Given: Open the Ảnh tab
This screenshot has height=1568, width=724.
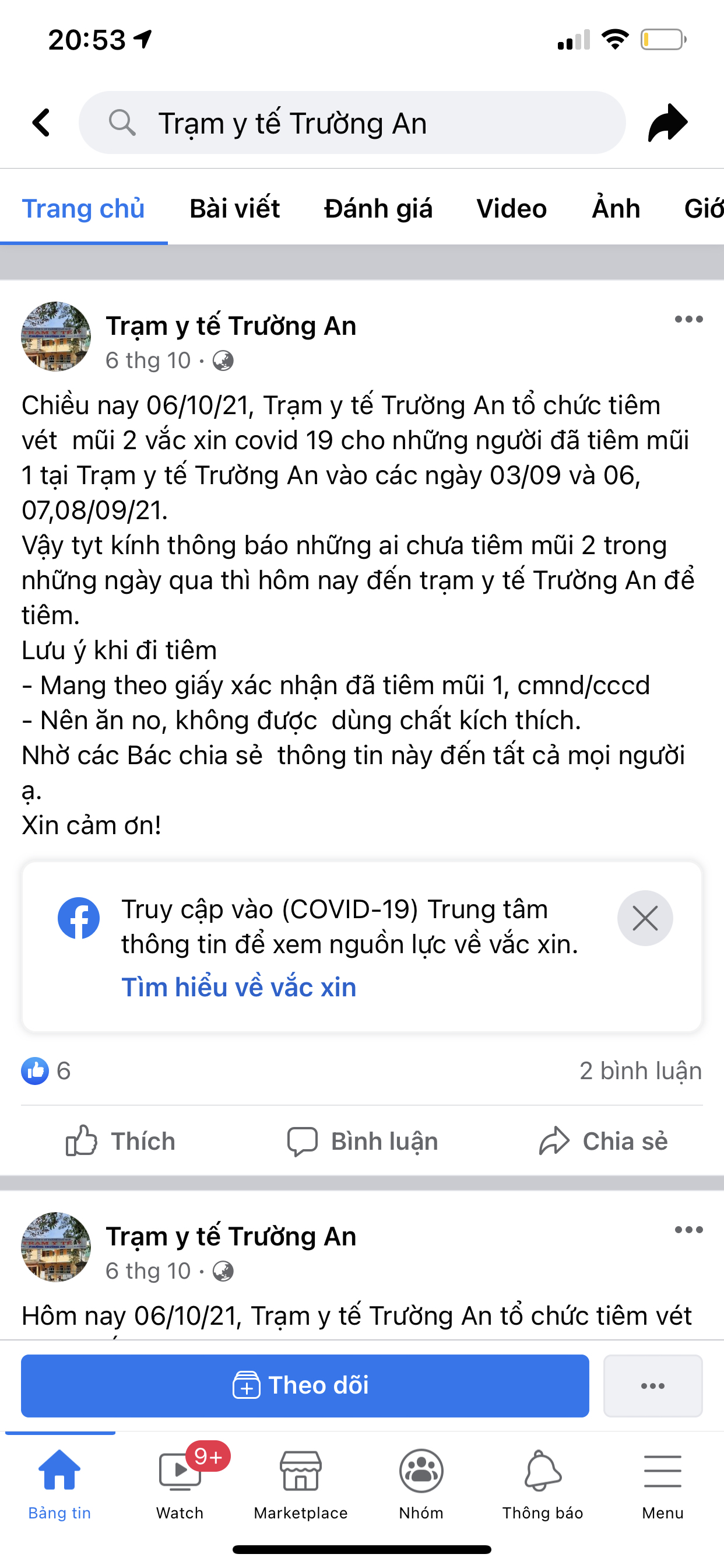Looking at the screenshot, I should pos(616,209).
